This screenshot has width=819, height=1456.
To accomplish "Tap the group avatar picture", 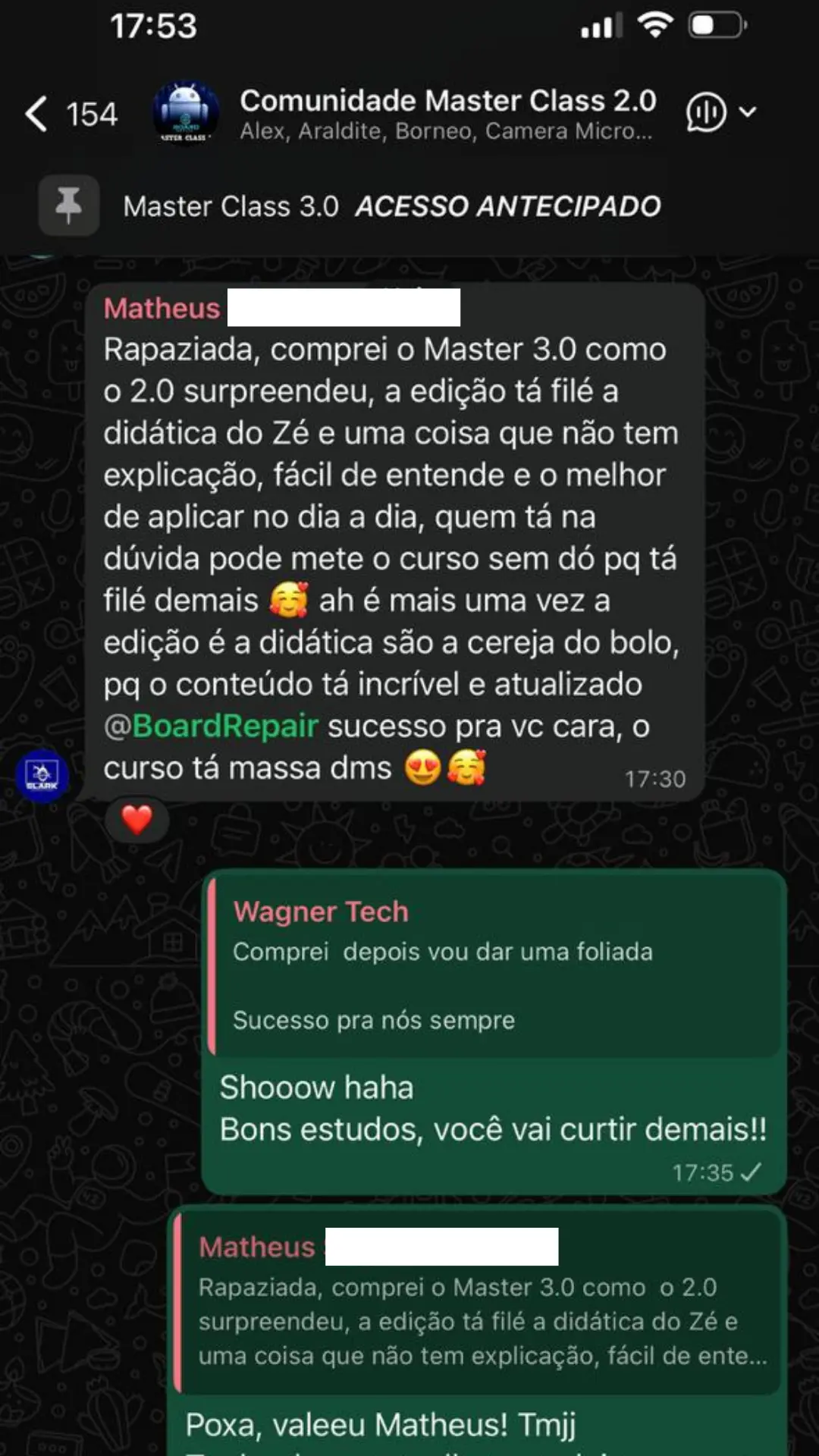I will (x=185, y=114).
